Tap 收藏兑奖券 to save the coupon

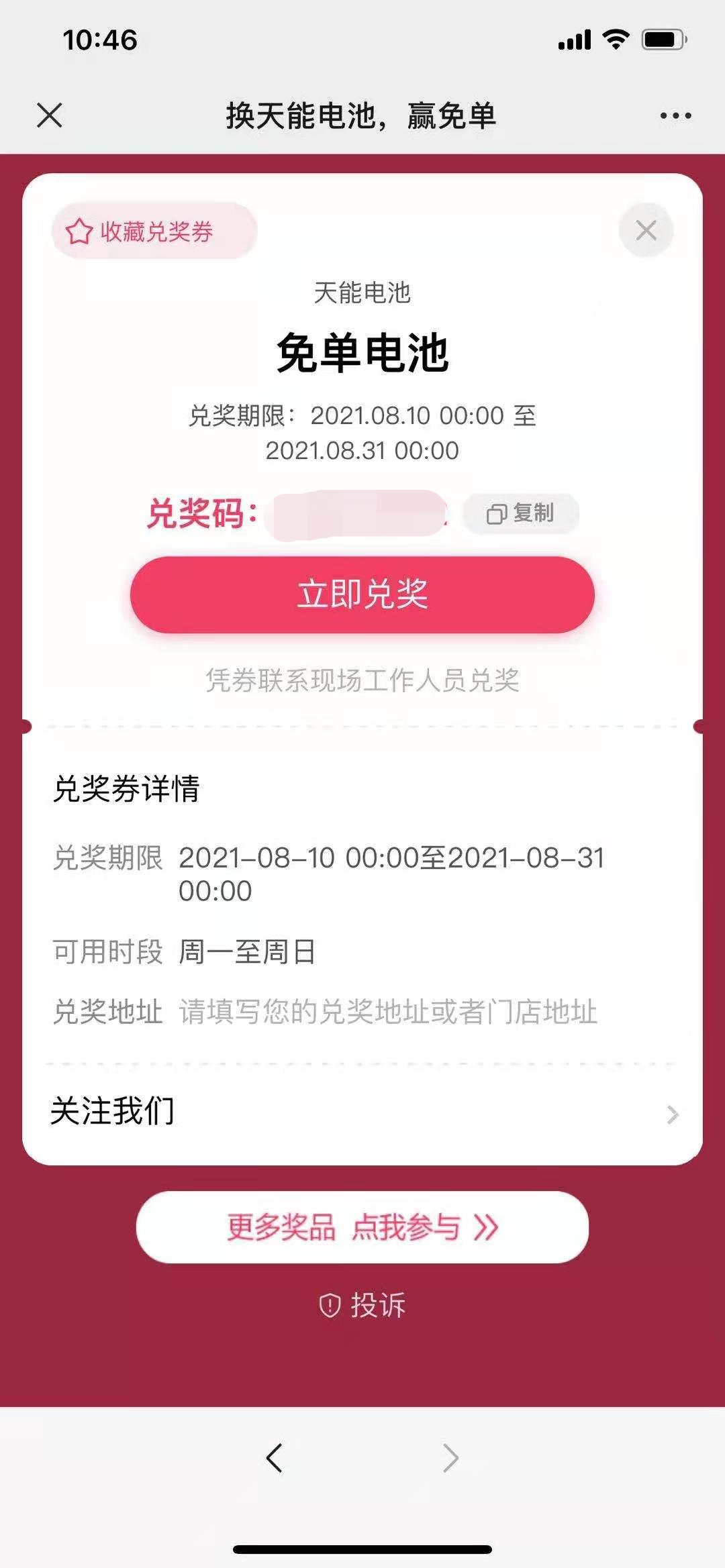click(x=154, y=231)
